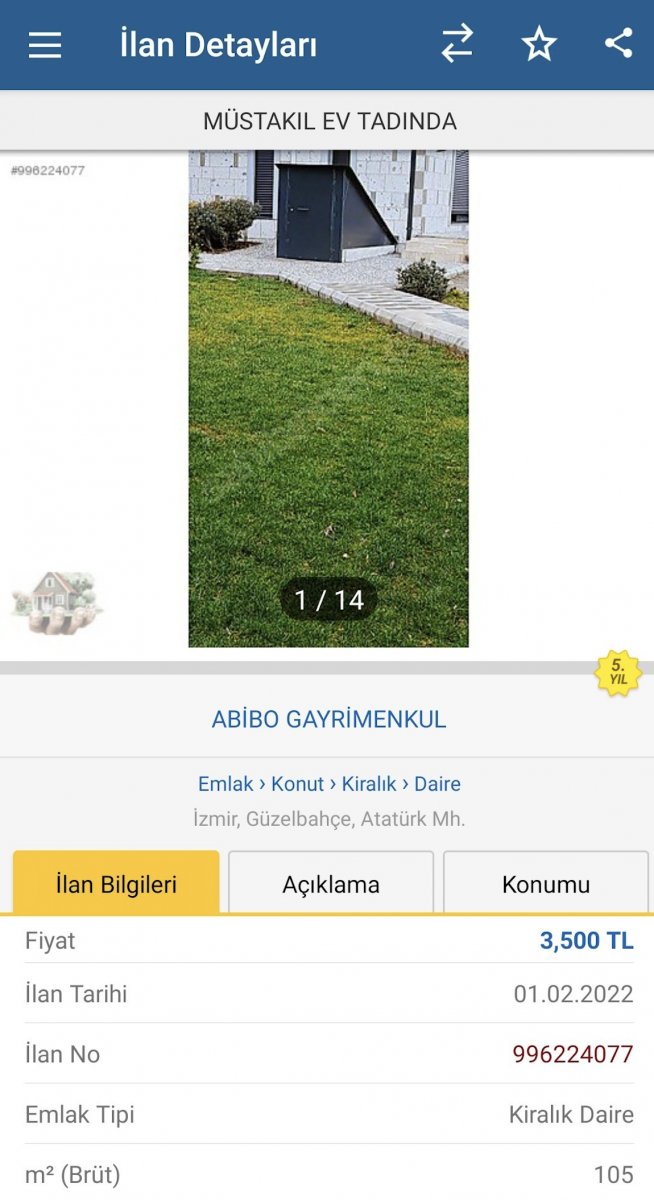Image resolution: width=654 pixels, height=1200 pixels.
Task: Go to the Daire category
Action: tap(437, 784)
